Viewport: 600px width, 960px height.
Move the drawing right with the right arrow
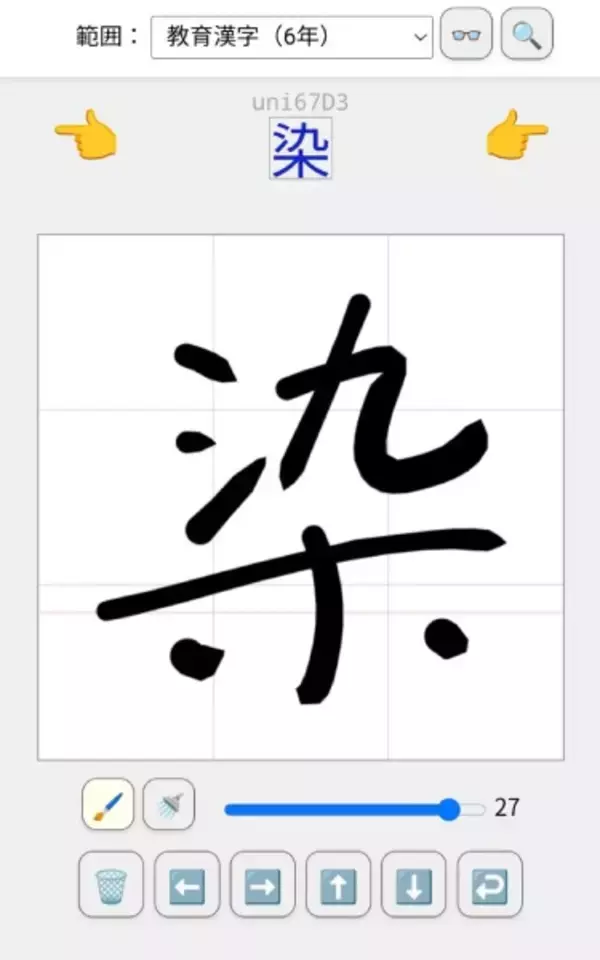tap(263, 885)
